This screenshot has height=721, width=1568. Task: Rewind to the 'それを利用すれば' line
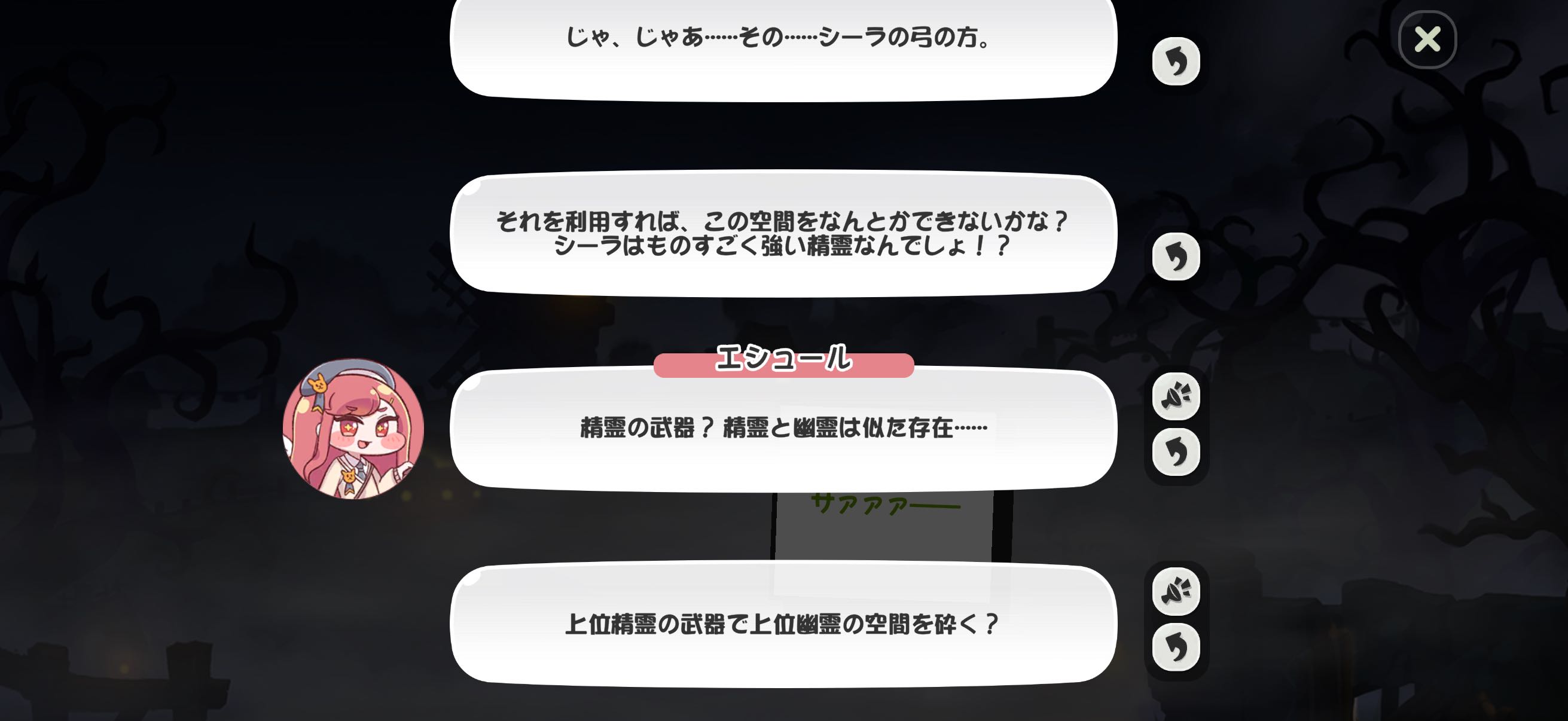coord(1175,256)
